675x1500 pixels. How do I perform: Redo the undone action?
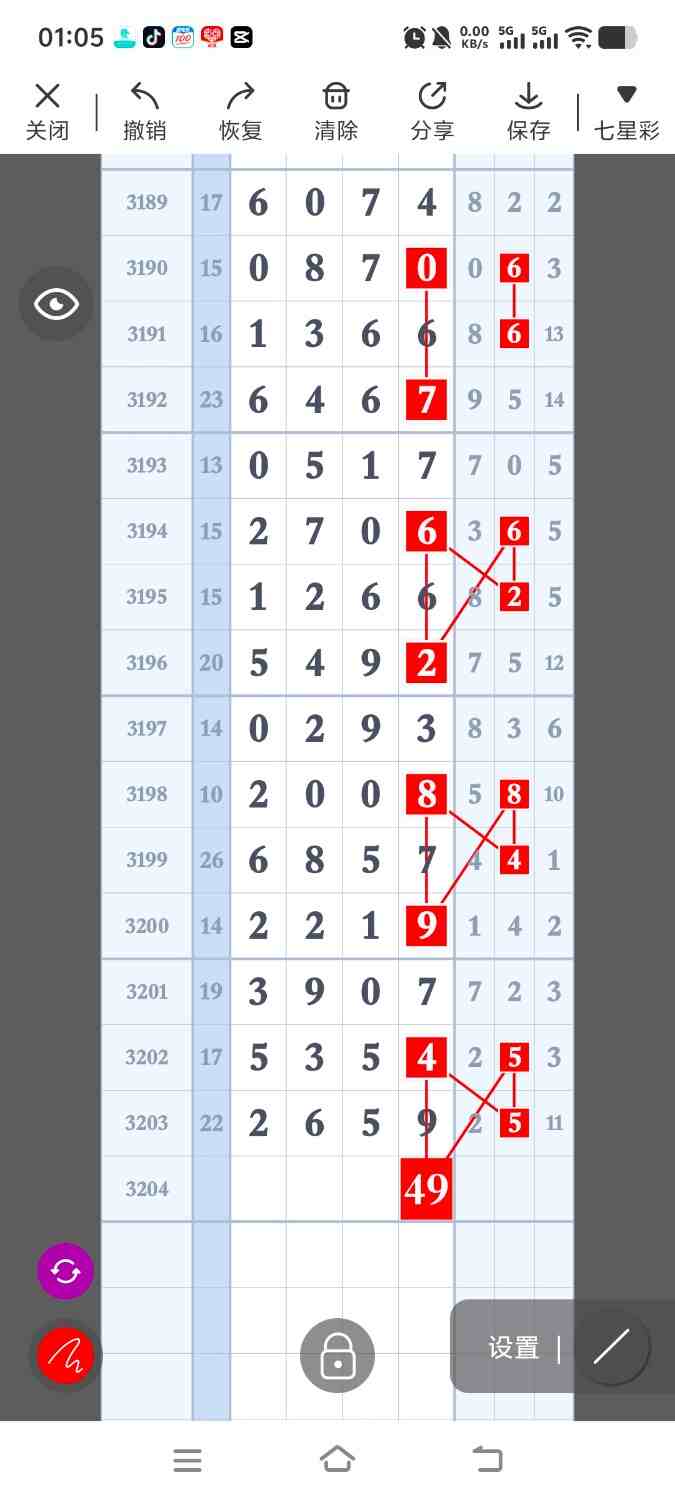tap(240, 111)
